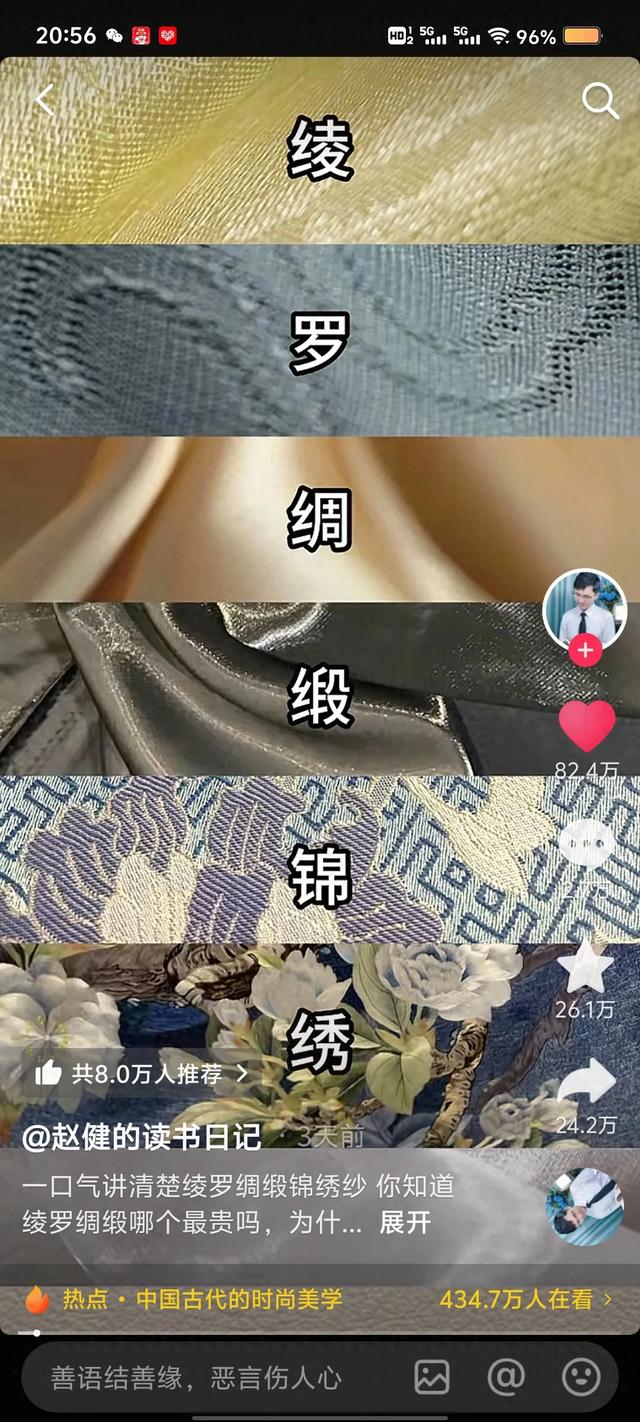Expand the caption with 展开
This screenshot has width=640, height=1422.
tap(405, 1222)
